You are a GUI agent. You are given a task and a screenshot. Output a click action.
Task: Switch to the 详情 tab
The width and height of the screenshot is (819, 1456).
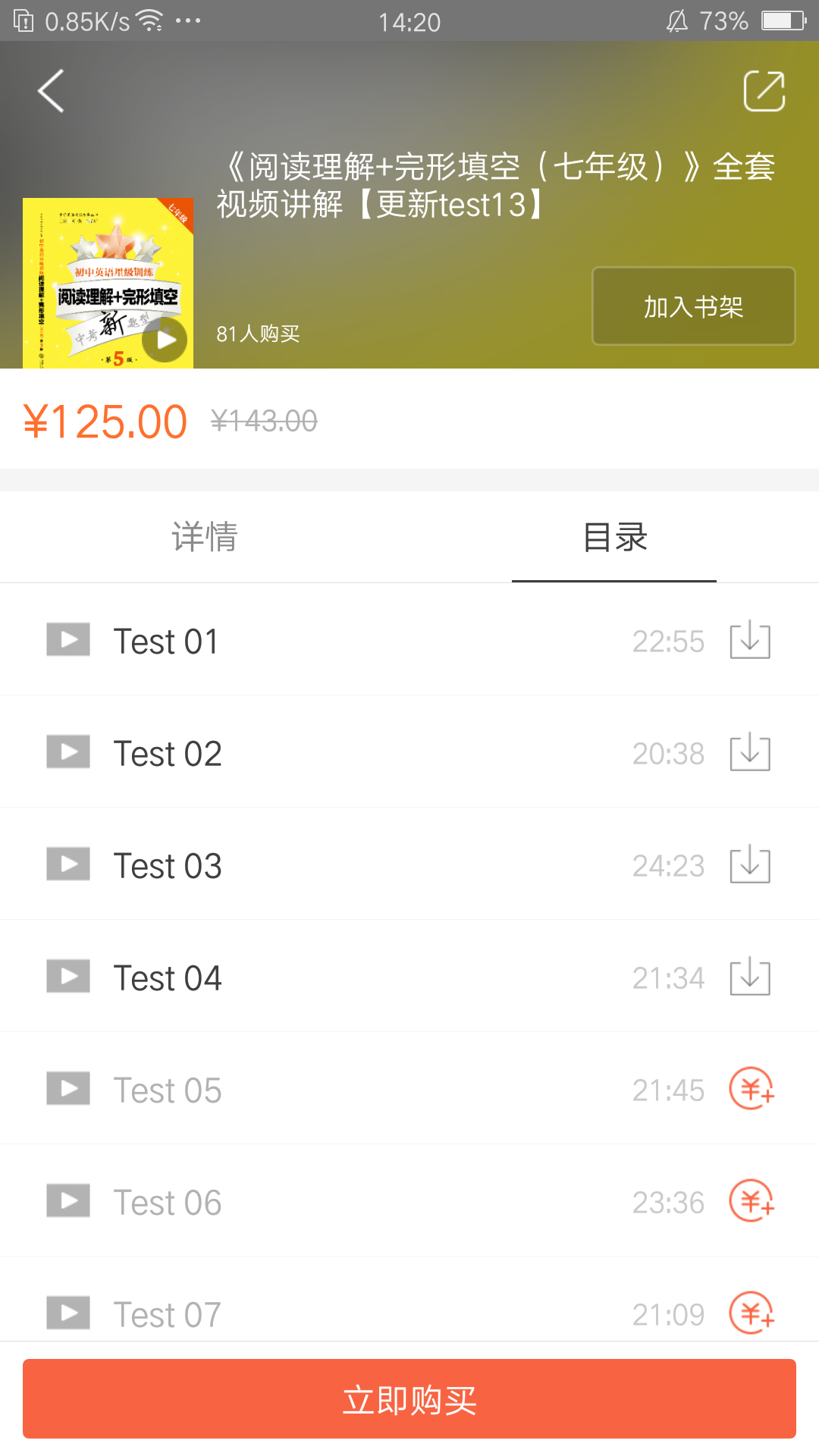[x=204, y=537]
